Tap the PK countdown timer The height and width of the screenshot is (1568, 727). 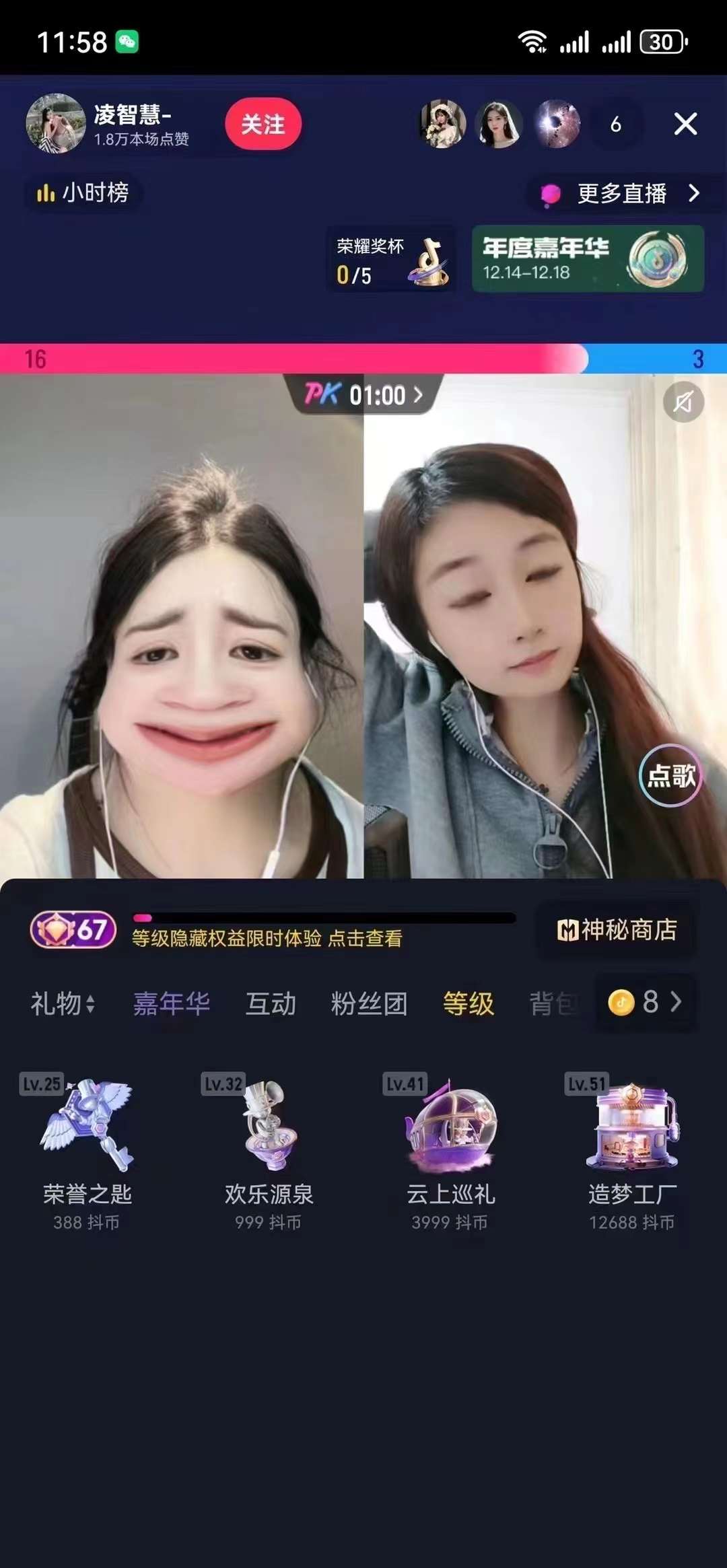pyautogui.click(x=364, y=394)
